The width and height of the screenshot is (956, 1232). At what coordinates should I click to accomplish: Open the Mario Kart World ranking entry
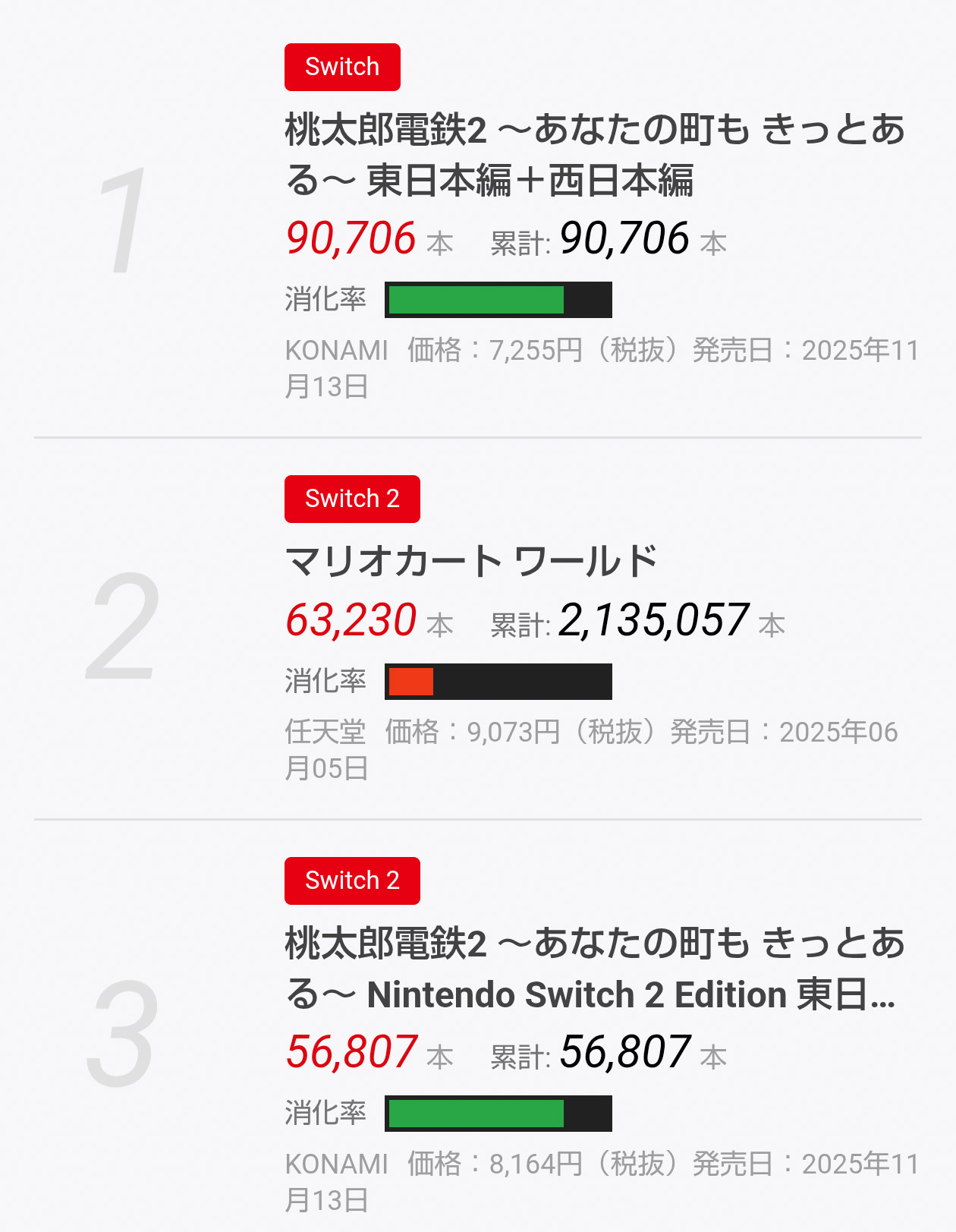[x=470, y=562]
